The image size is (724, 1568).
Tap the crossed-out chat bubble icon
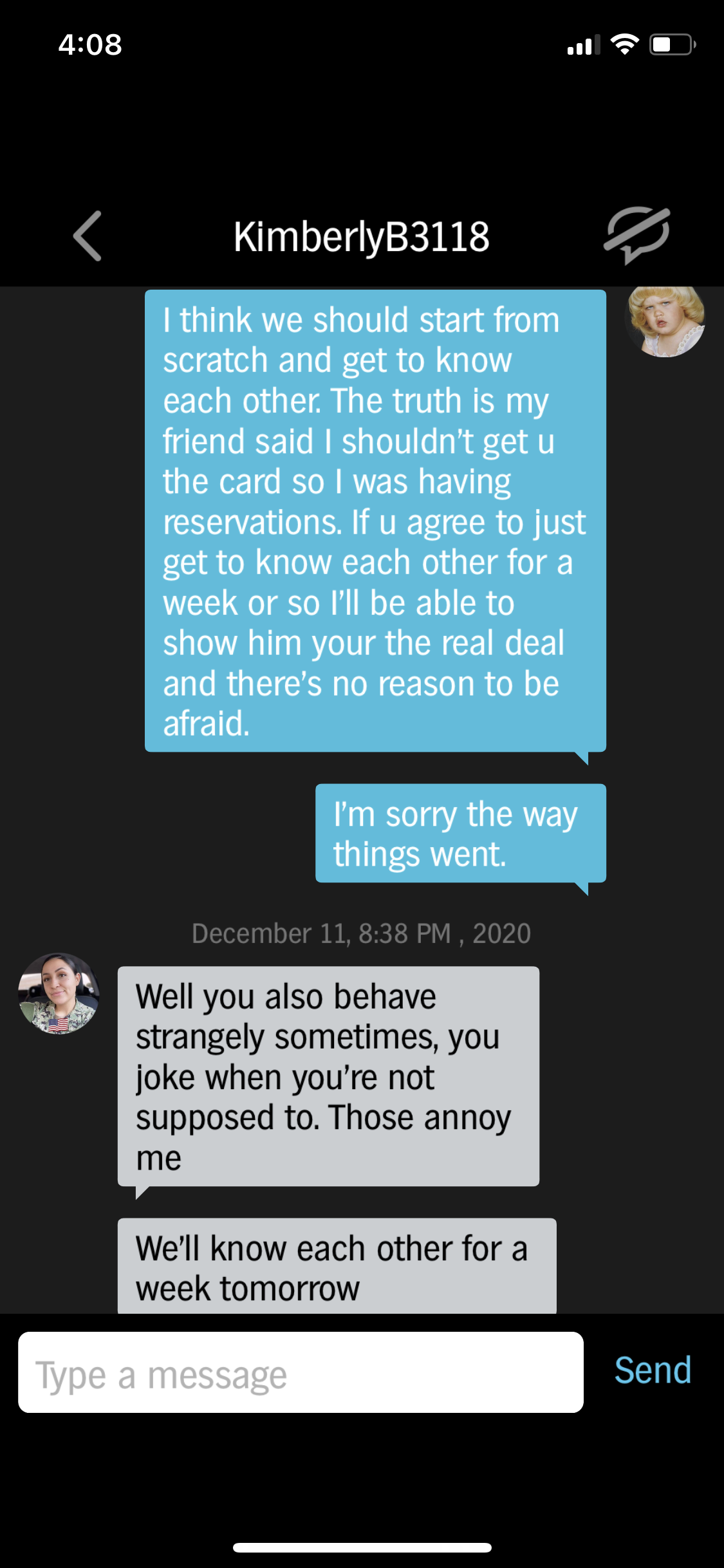click(x=636, y=235)
